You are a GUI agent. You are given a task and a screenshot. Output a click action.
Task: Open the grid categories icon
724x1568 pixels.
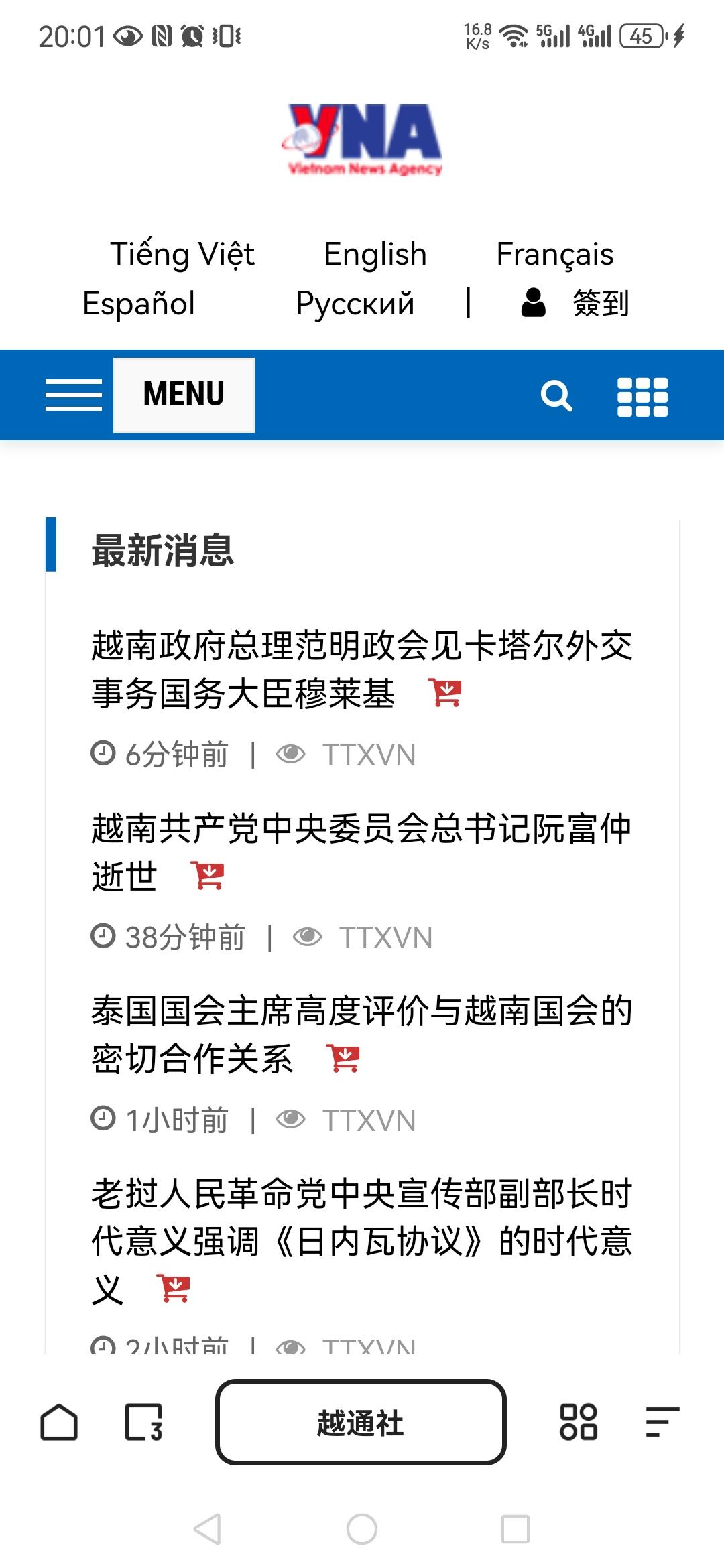pos(642,396)
